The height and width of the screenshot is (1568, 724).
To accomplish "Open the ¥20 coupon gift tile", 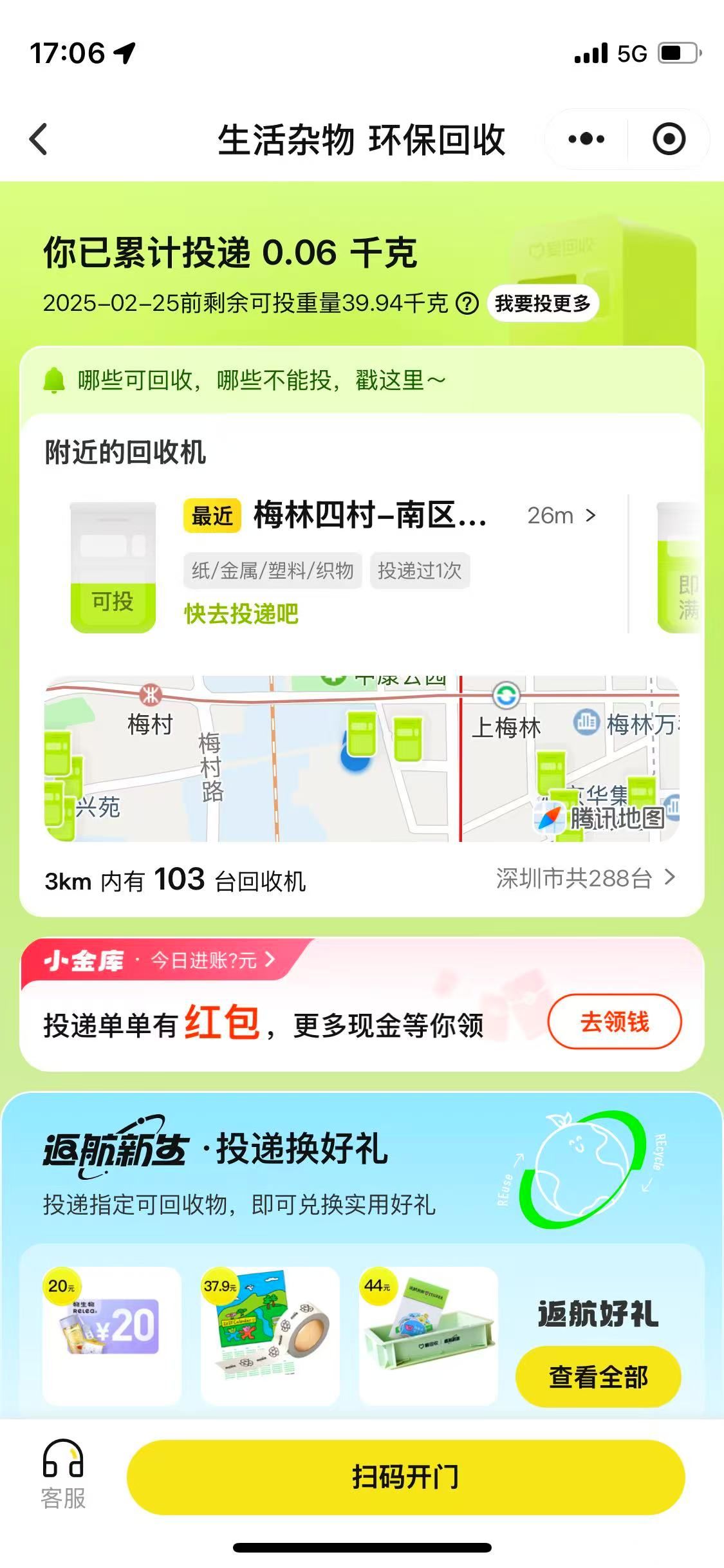I will [x=112, y=1335].
